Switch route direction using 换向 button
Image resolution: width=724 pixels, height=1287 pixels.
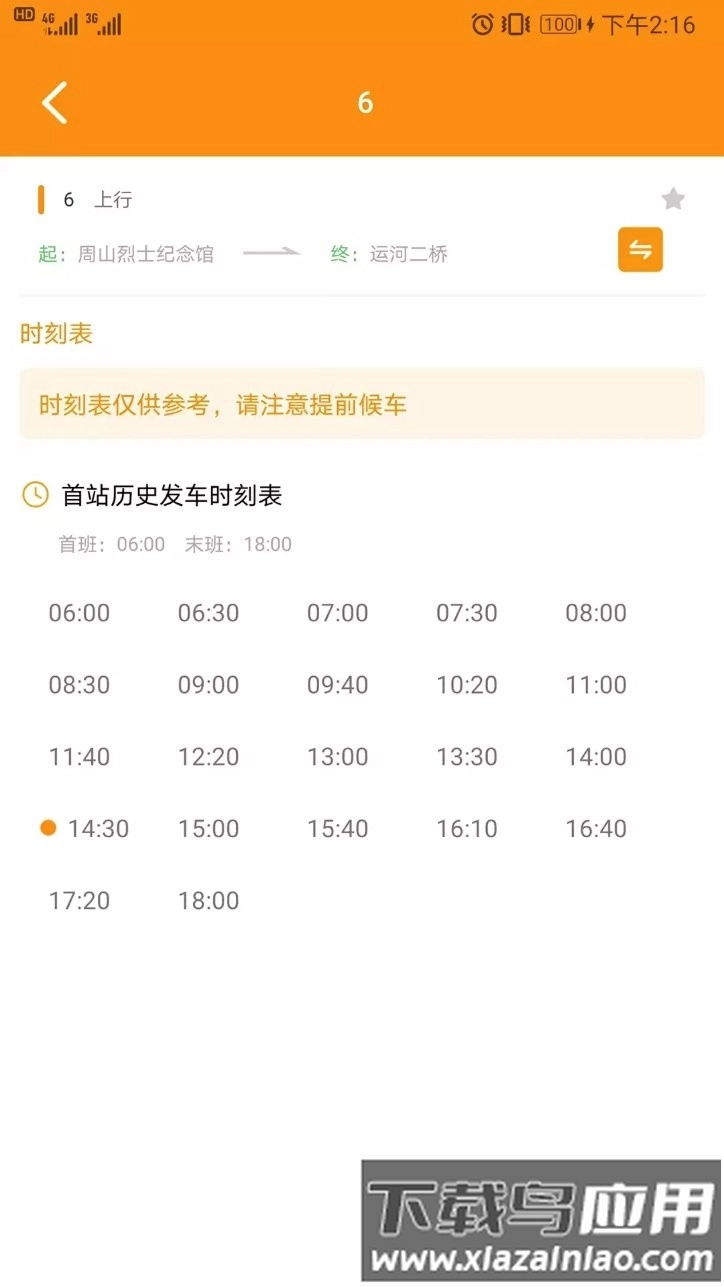point(639,250)
